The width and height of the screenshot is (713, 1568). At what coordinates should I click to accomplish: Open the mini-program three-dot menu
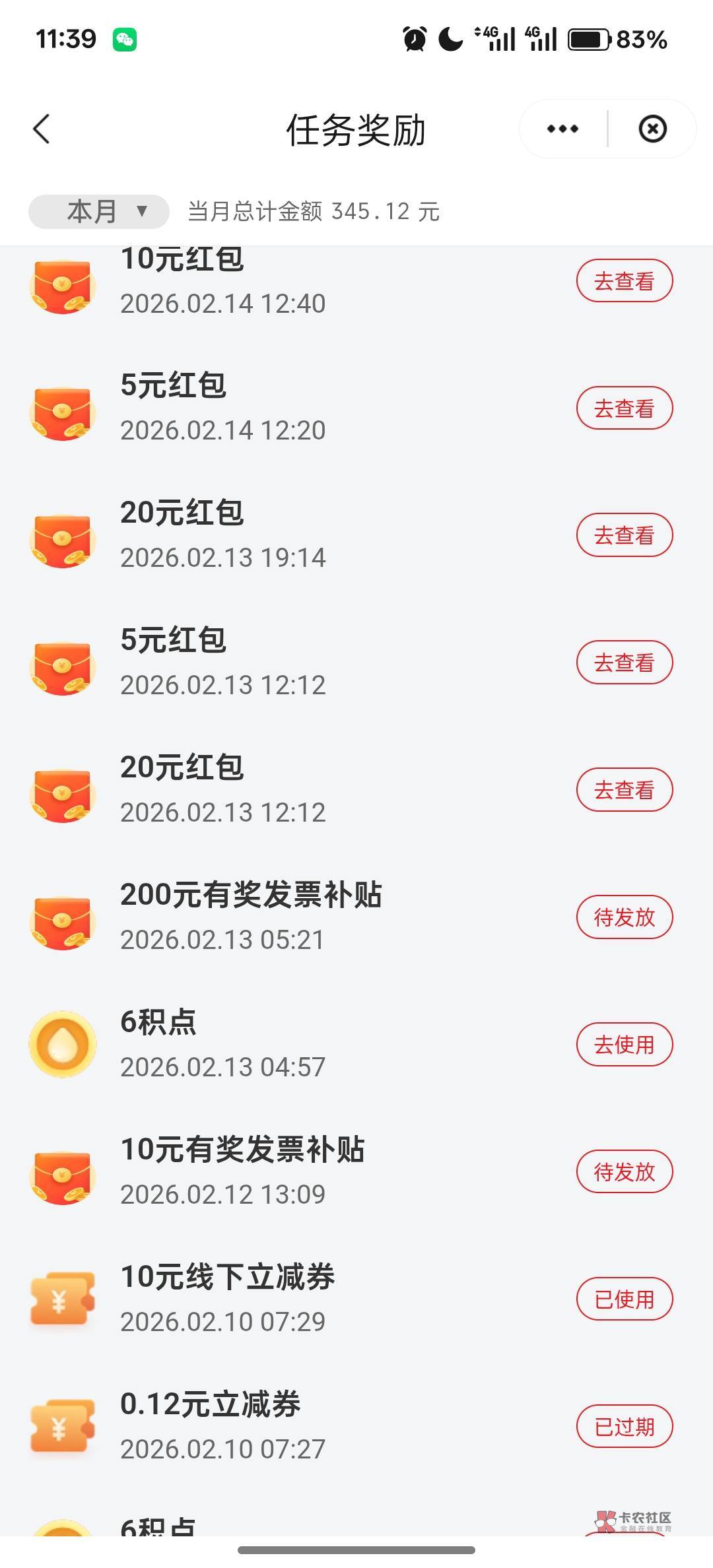(x=563, y=129)
